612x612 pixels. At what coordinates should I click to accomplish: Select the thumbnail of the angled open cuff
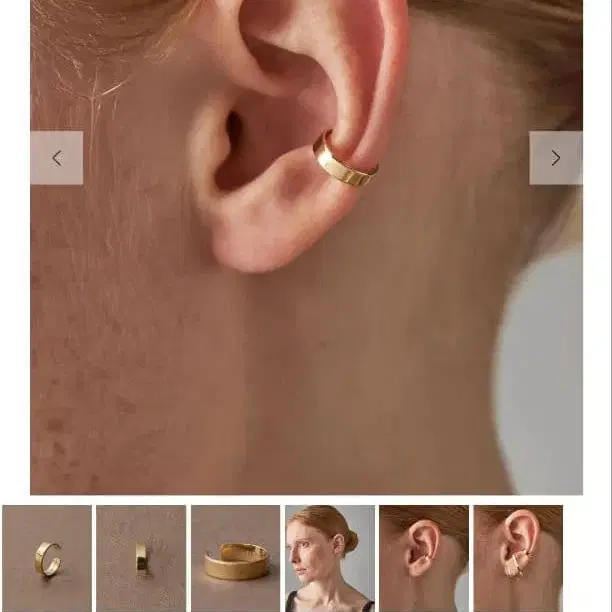pyautogui.click(x=47, y=557)
